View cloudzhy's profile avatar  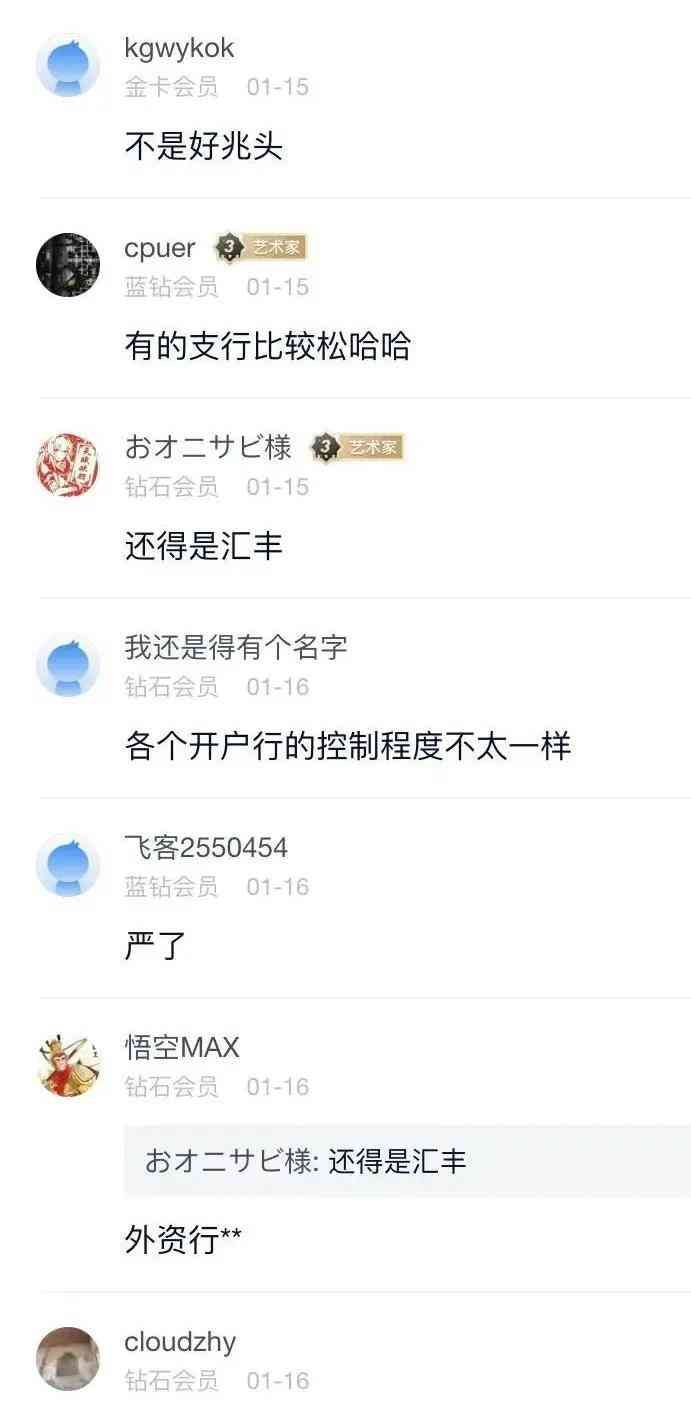click(x=68, y=1359)
